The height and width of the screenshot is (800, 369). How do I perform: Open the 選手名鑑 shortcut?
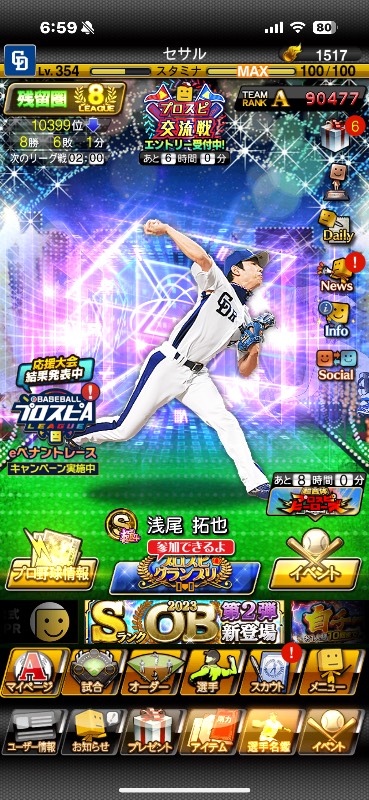coord(270,732)
